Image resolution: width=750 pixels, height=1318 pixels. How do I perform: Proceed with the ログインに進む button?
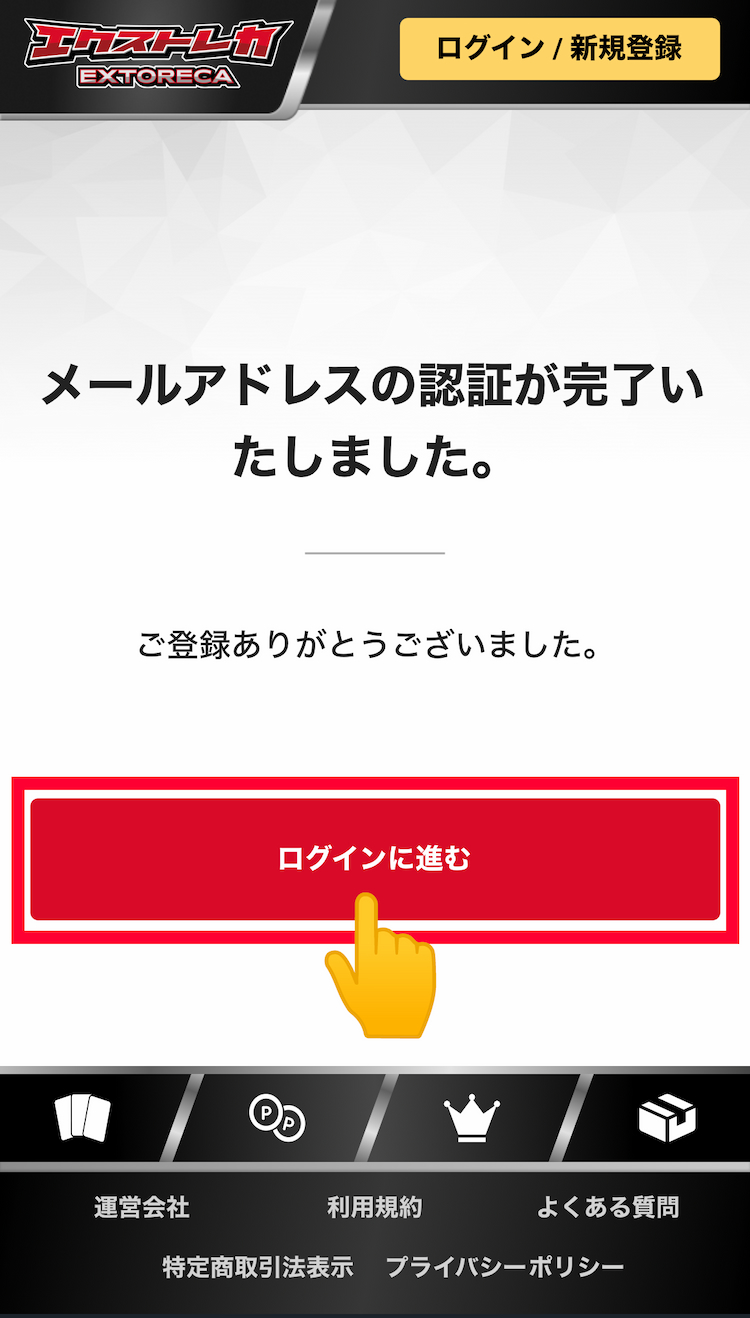[x=374, y=858]
